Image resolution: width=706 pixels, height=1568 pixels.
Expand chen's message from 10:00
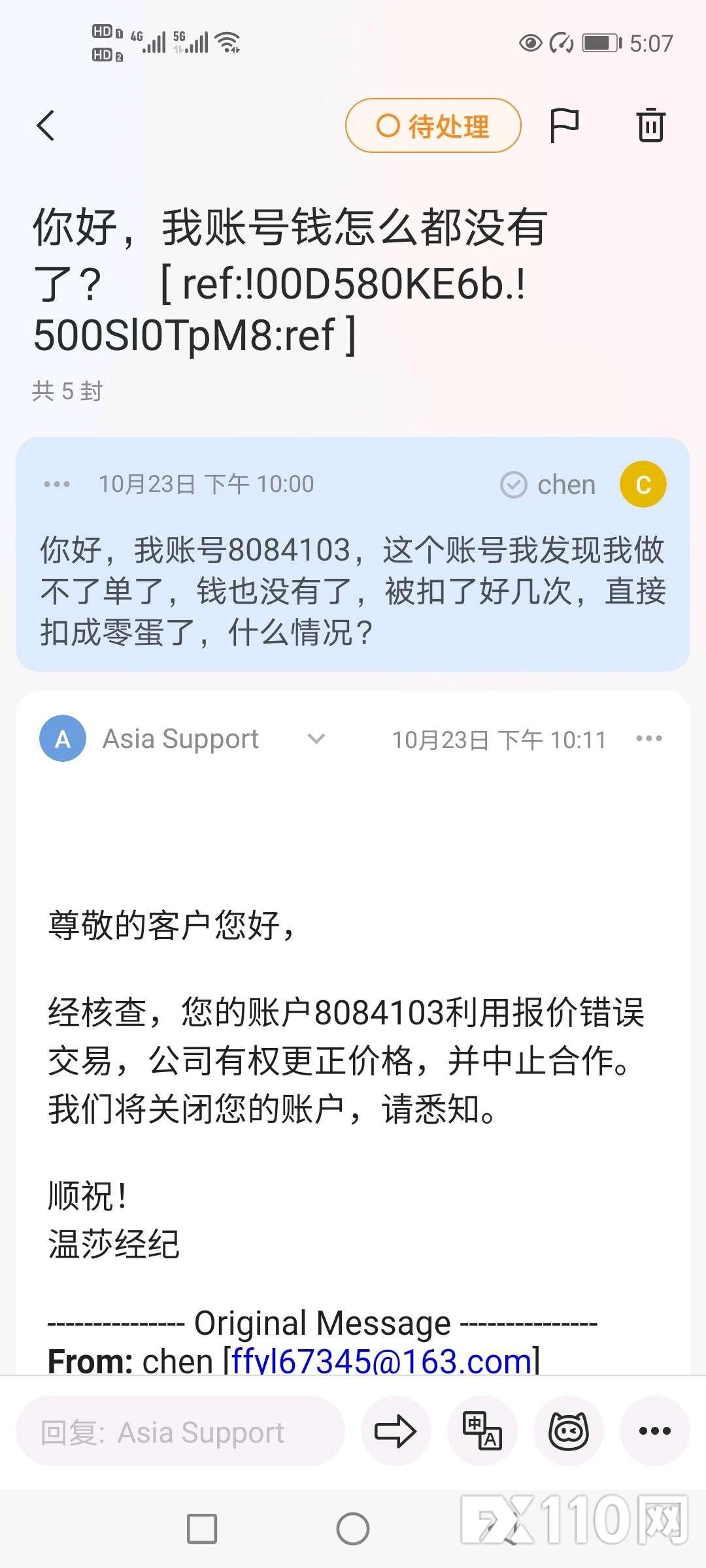pyautogui.click(x=353, y=588)
